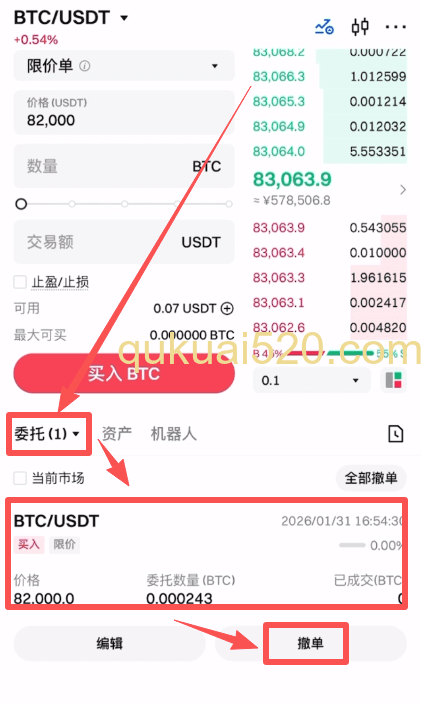Switch the order book layout icon
This screenshot has height=705, width=421.
(394, 380)
